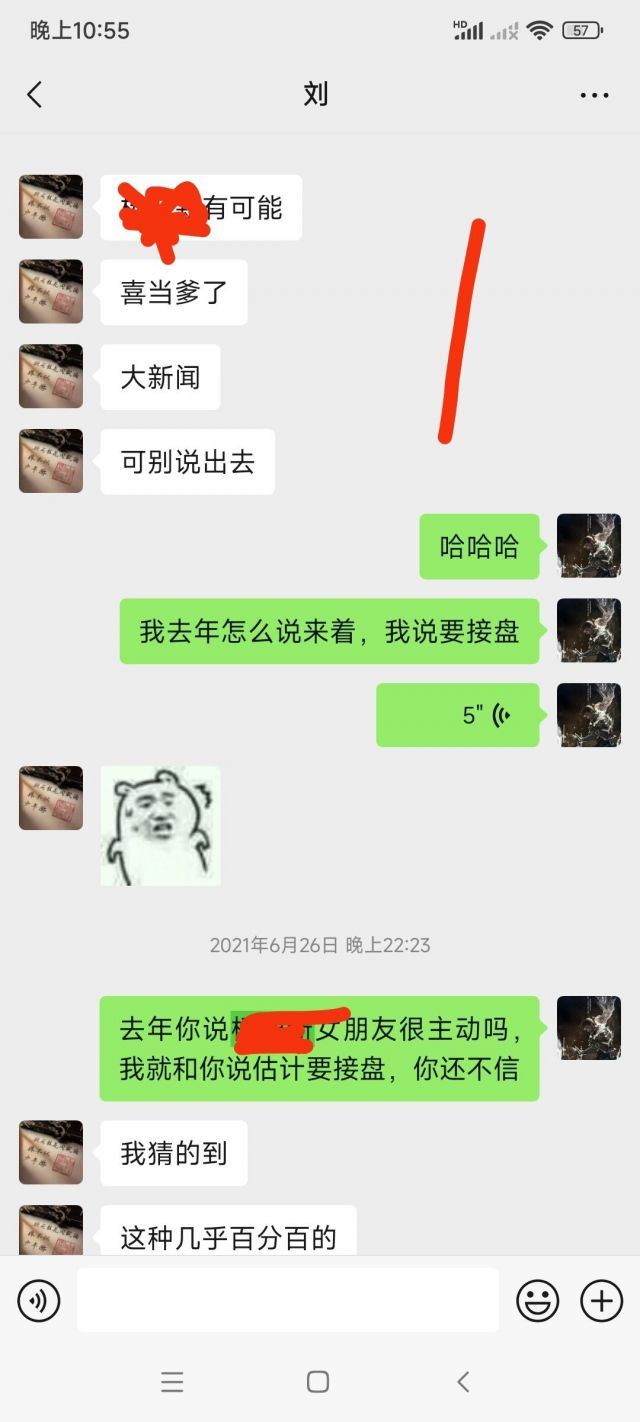The image size is (640, 1422).
Task: Switch to voice input mode
Action: coord(39,1301)
